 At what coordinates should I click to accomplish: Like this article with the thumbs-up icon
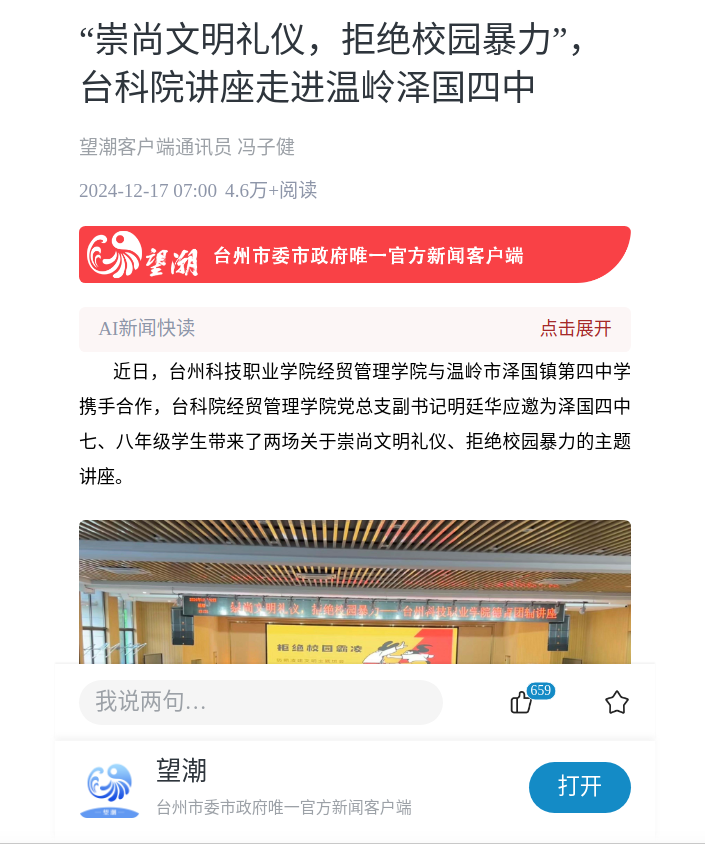[521, 702]
